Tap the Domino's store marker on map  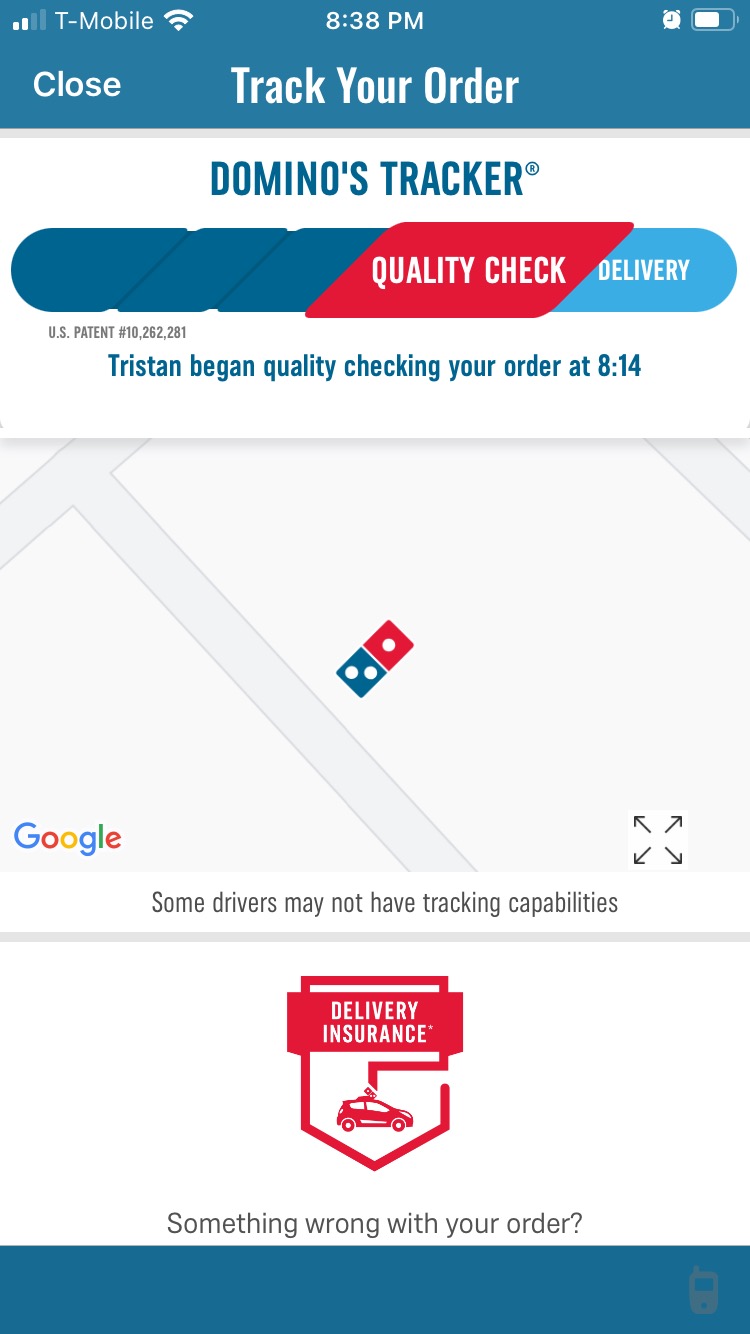(x=375, y=659)
